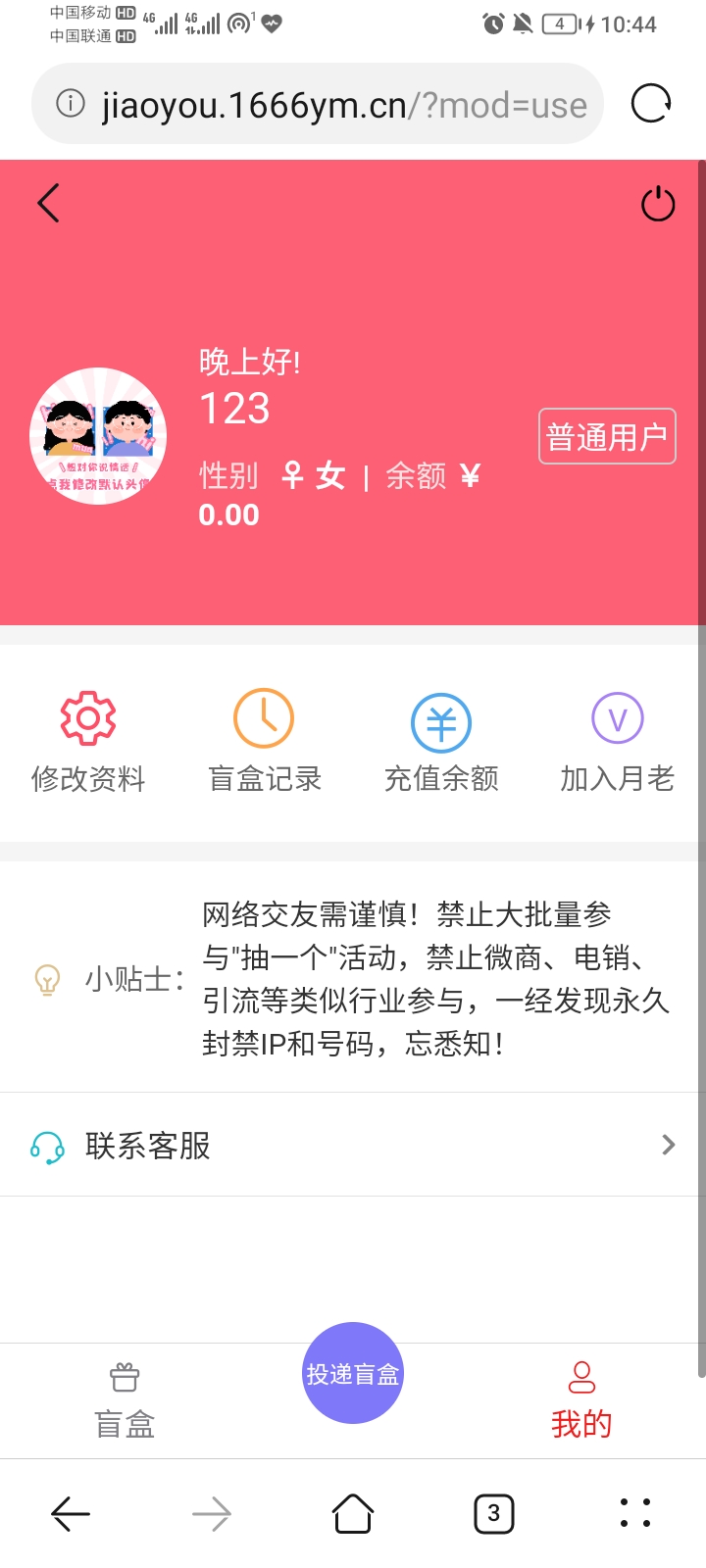706x1568 pixels.
Task: Switch to the 我的 tab
Action: tap(581, 1400)
